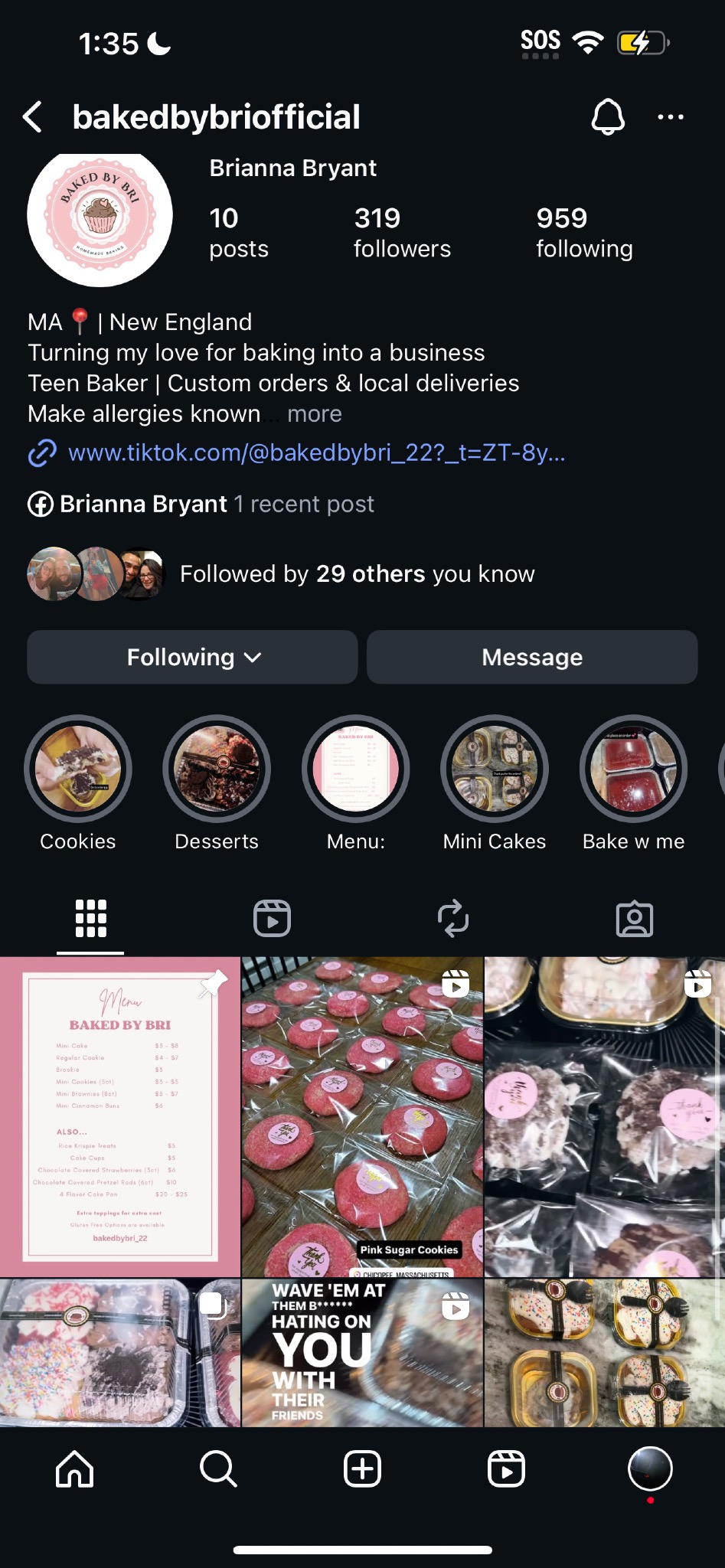725x1568 pixels.
Task: Switch to the tagged photos tab
Action: pyautogui.click(x=635, y=918)
